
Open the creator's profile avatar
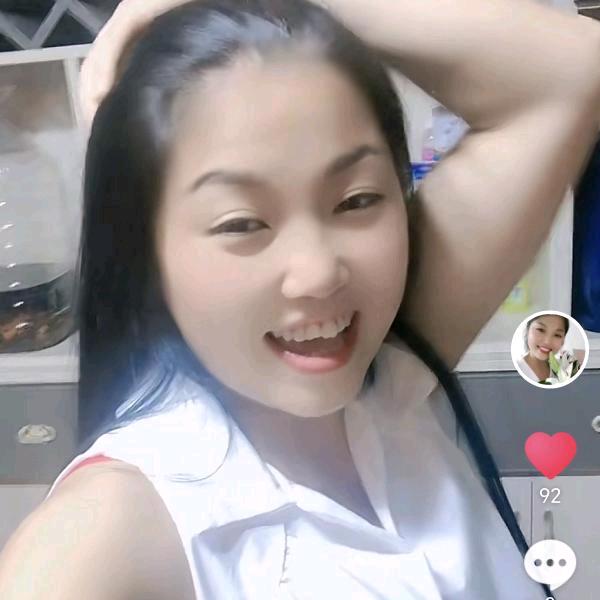tap(549, 349)
